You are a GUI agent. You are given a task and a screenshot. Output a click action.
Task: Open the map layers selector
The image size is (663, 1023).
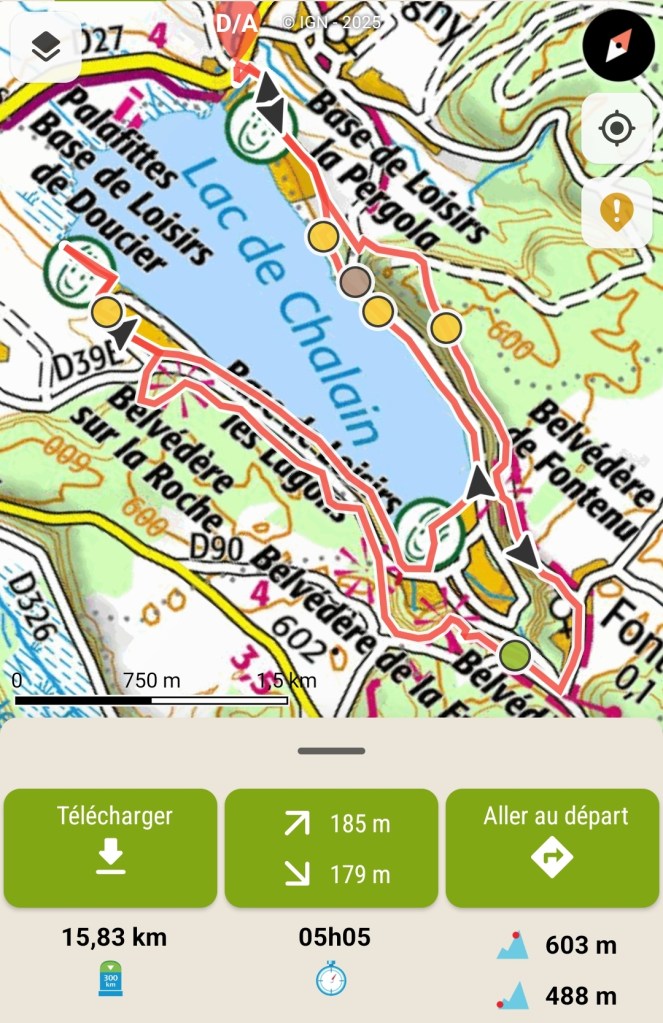[46, 46]
